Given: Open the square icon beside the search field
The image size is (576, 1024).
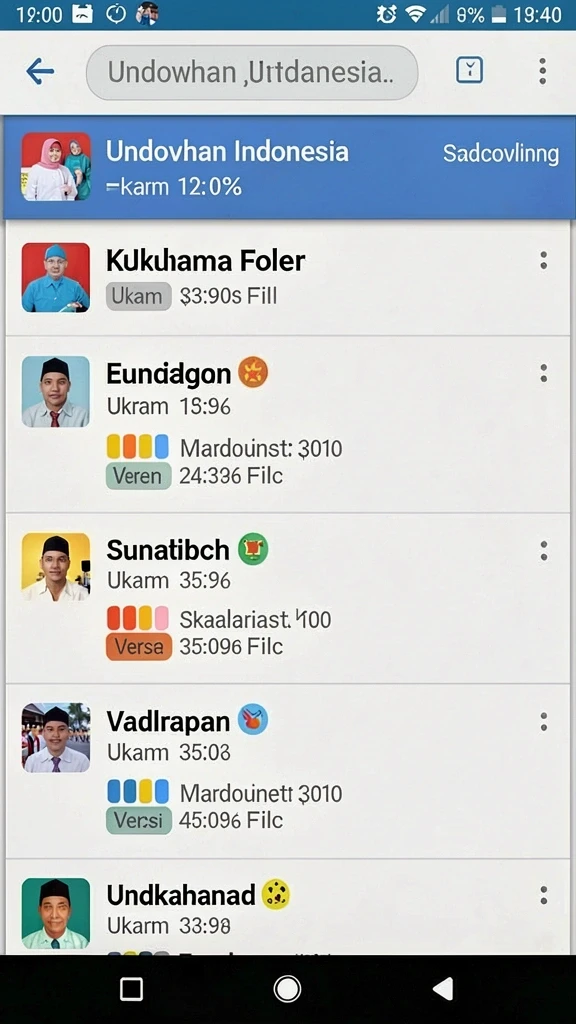Looking at the screenshot, I should [469, 70].
